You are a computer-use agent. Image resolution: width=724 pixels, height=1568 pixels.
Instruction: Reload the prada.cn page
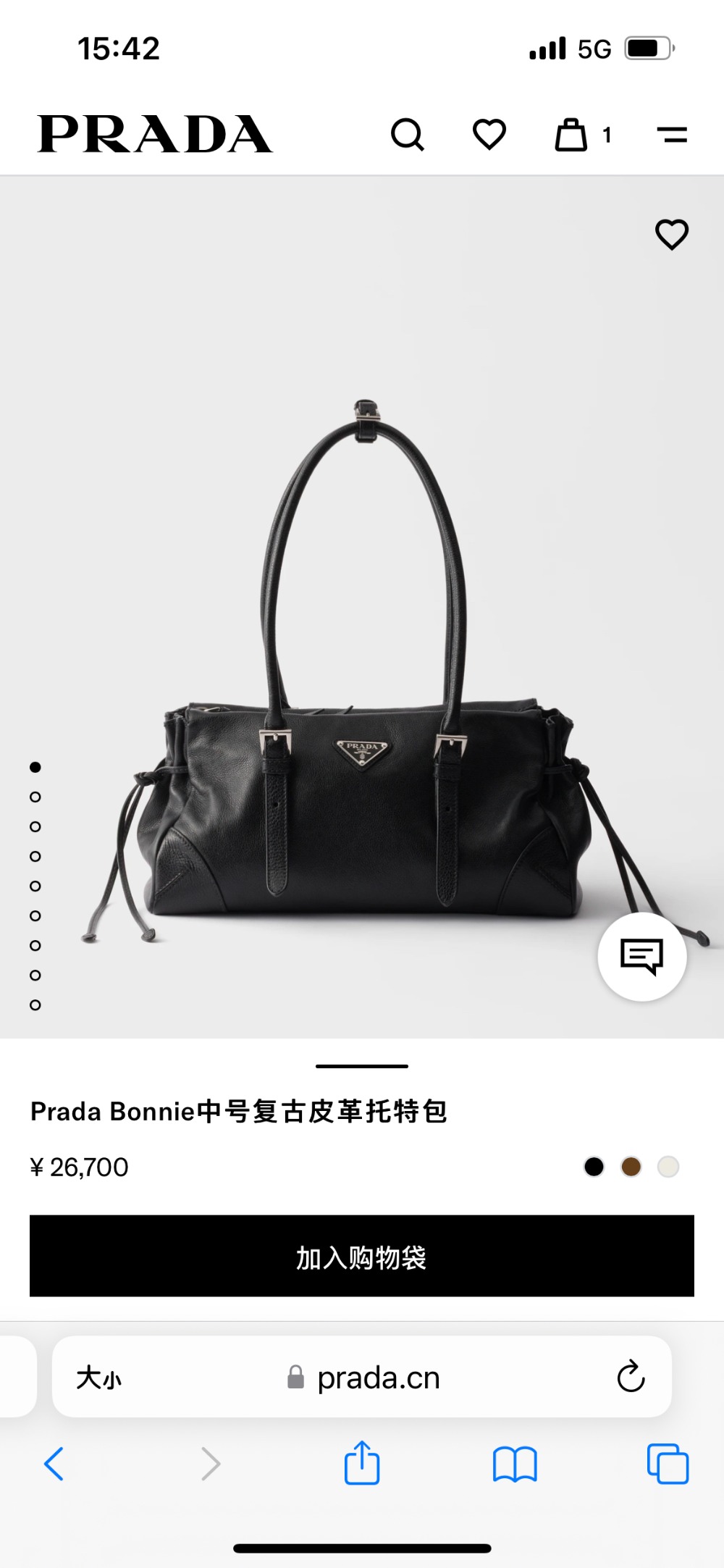631,1377
